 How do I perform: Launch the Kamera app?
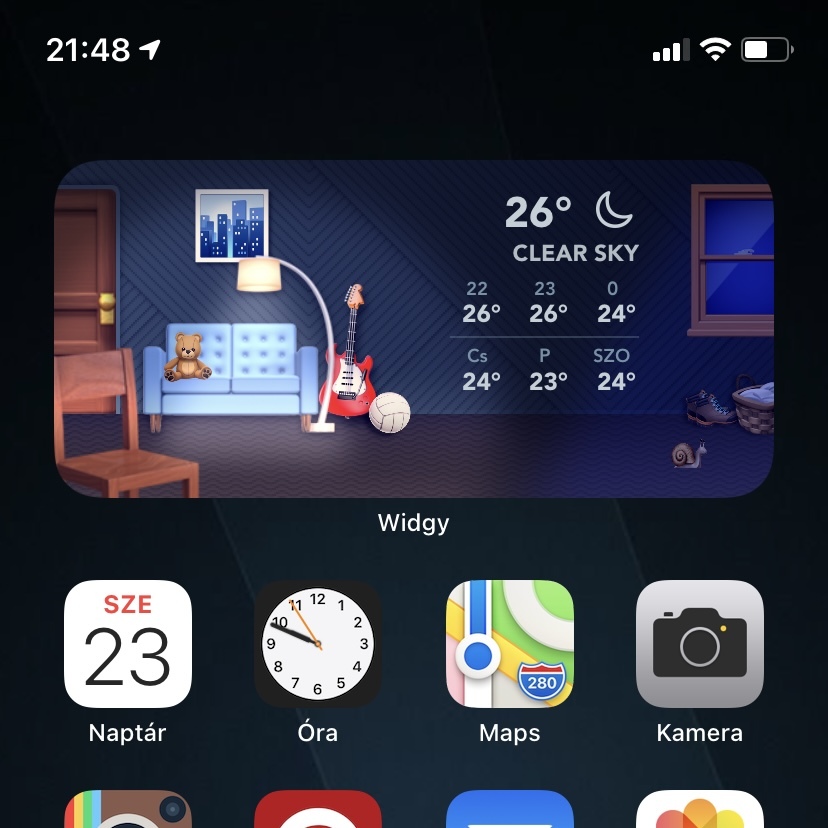700,644
